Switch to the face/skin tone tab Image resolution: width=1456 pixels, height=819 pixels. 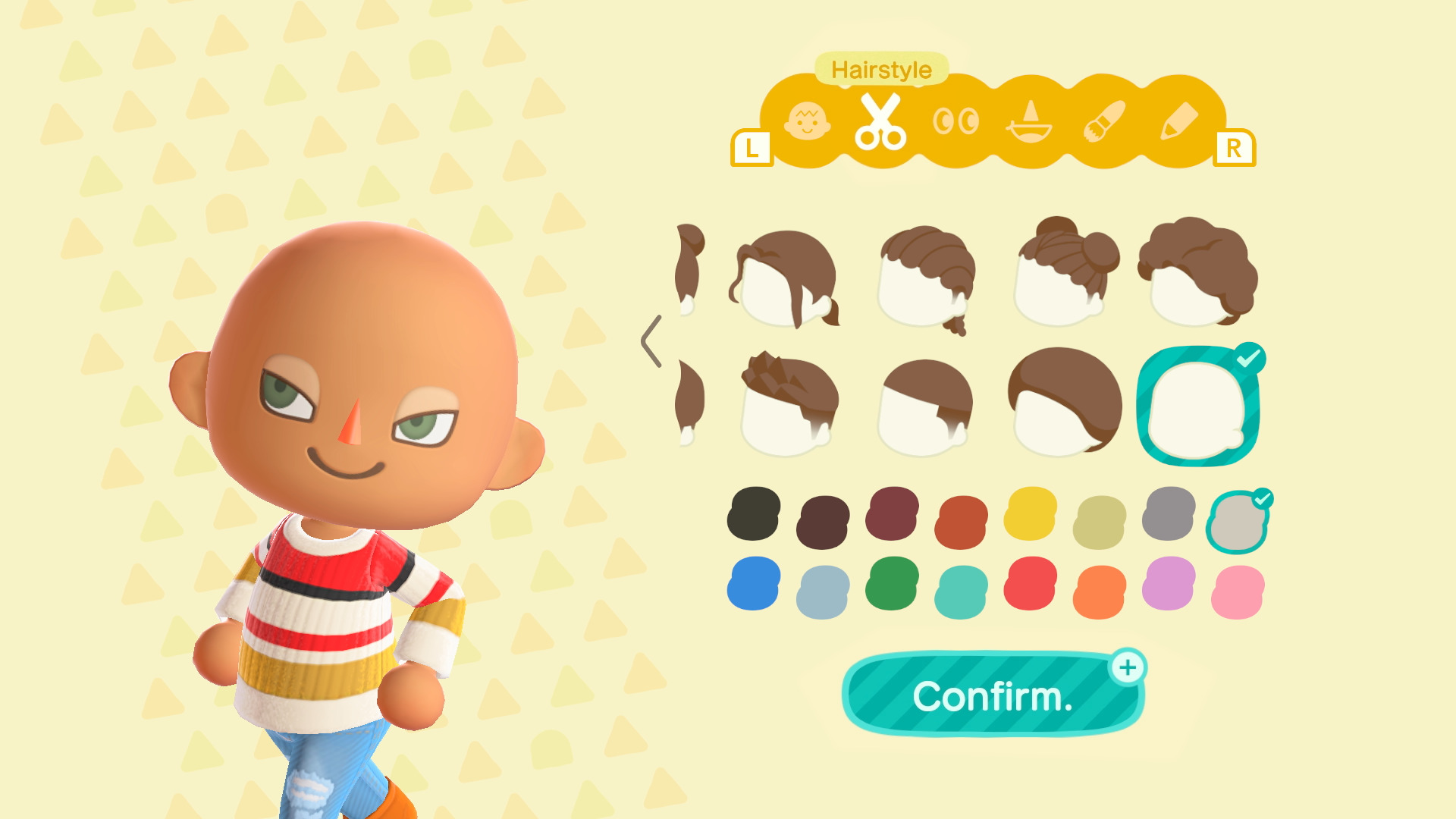point(807,121)
